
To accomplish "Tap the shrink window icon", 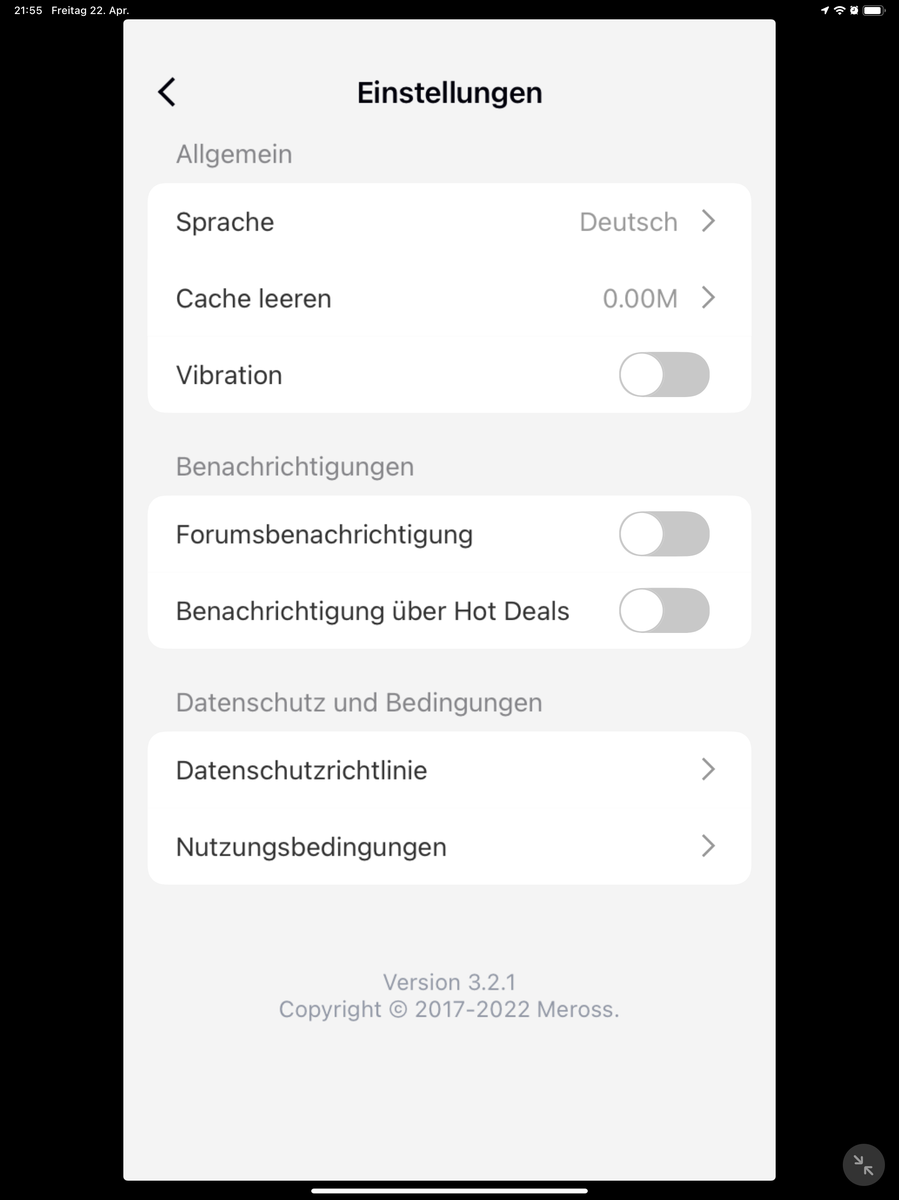I will pyautogui.click(x=864, y=1165).
